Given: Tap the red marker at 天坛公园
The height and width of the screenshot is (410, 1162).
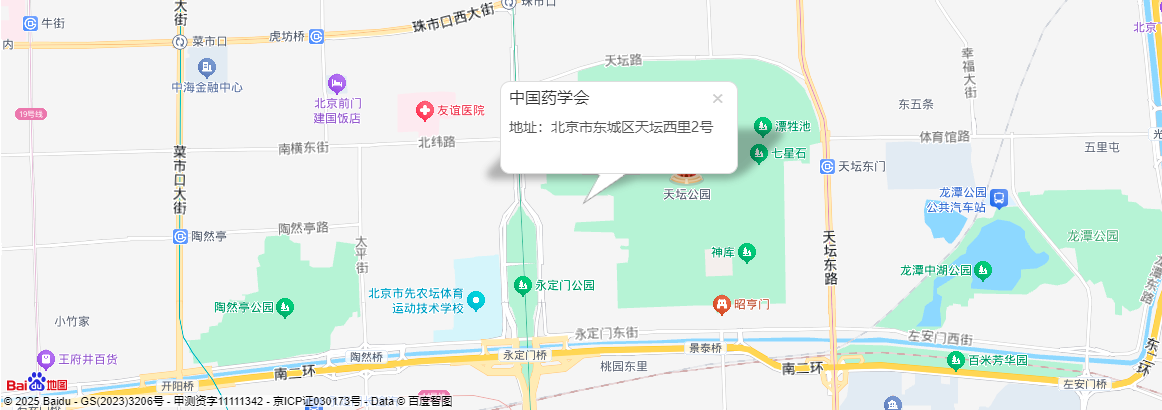Looking at the screenshot, I should (687, 179).
